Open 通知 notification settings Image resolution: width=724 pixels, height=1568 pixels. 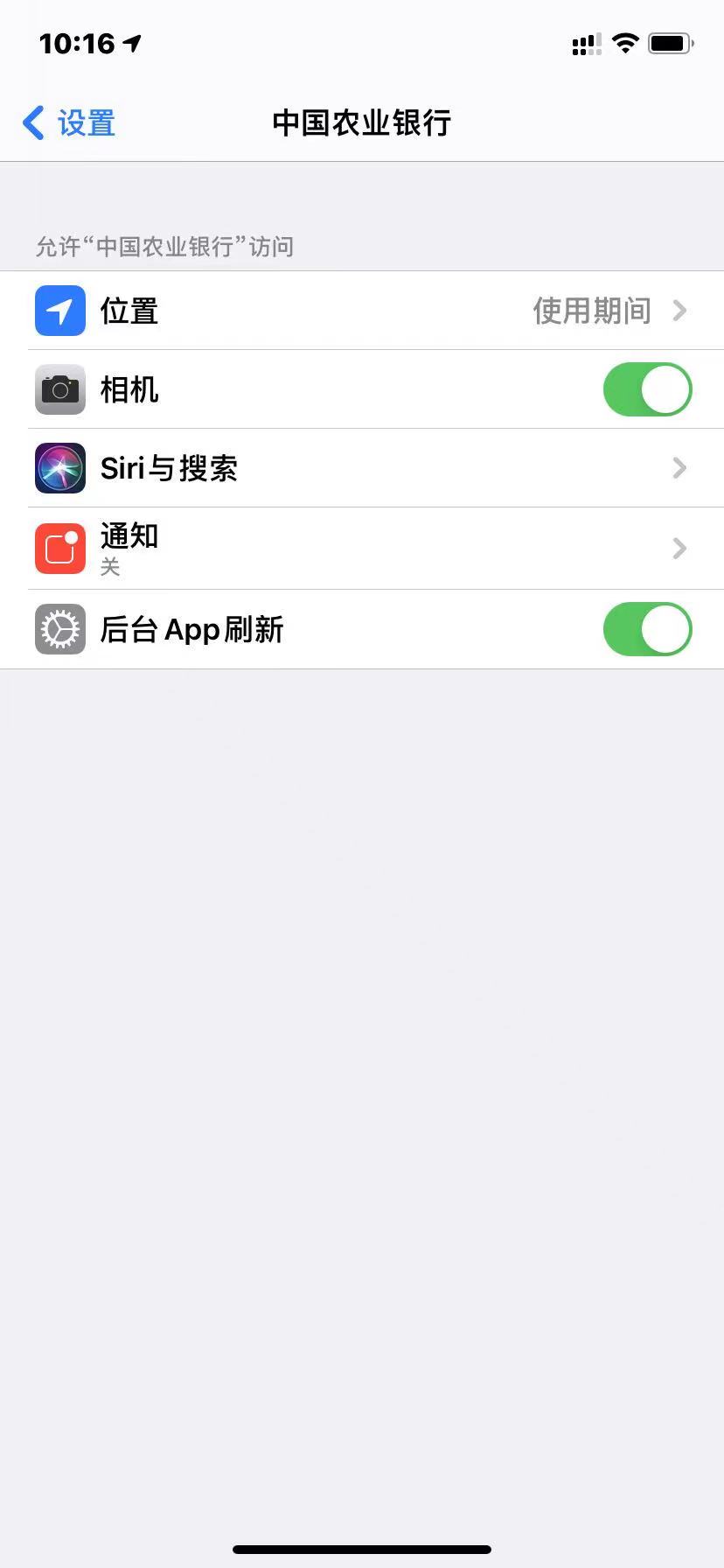(362, 548)
